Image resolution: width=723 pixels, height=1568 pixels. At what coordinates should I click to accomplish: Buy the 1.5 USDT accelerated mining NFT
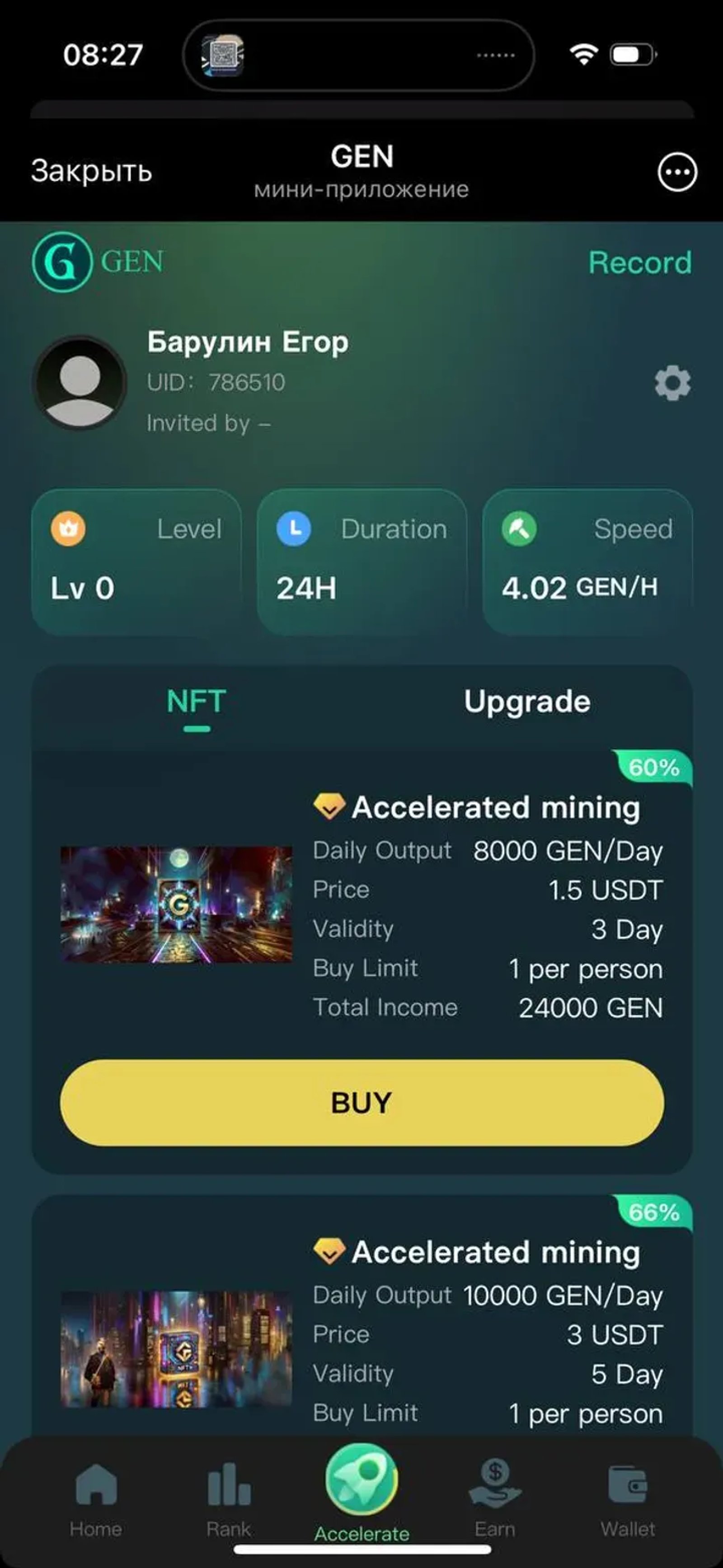coord(362,1102)
